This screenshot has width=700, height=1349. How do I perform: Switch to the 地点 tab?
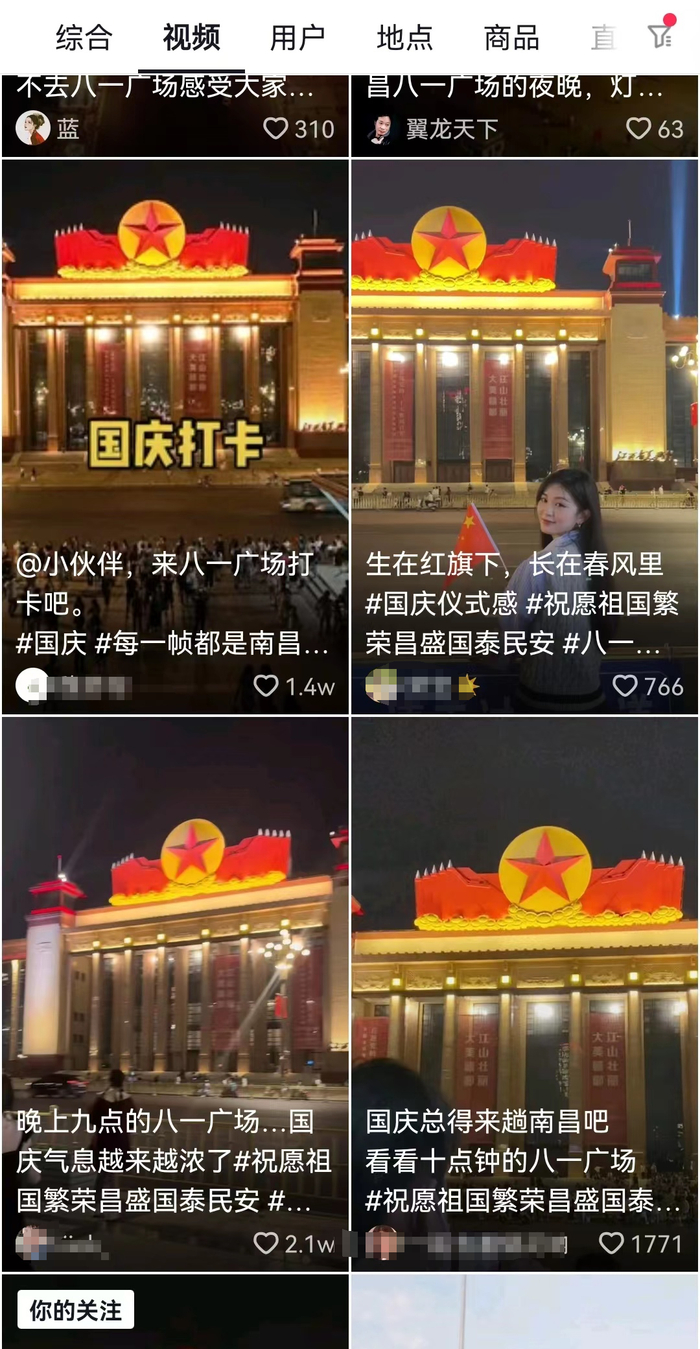coord(404,38)
